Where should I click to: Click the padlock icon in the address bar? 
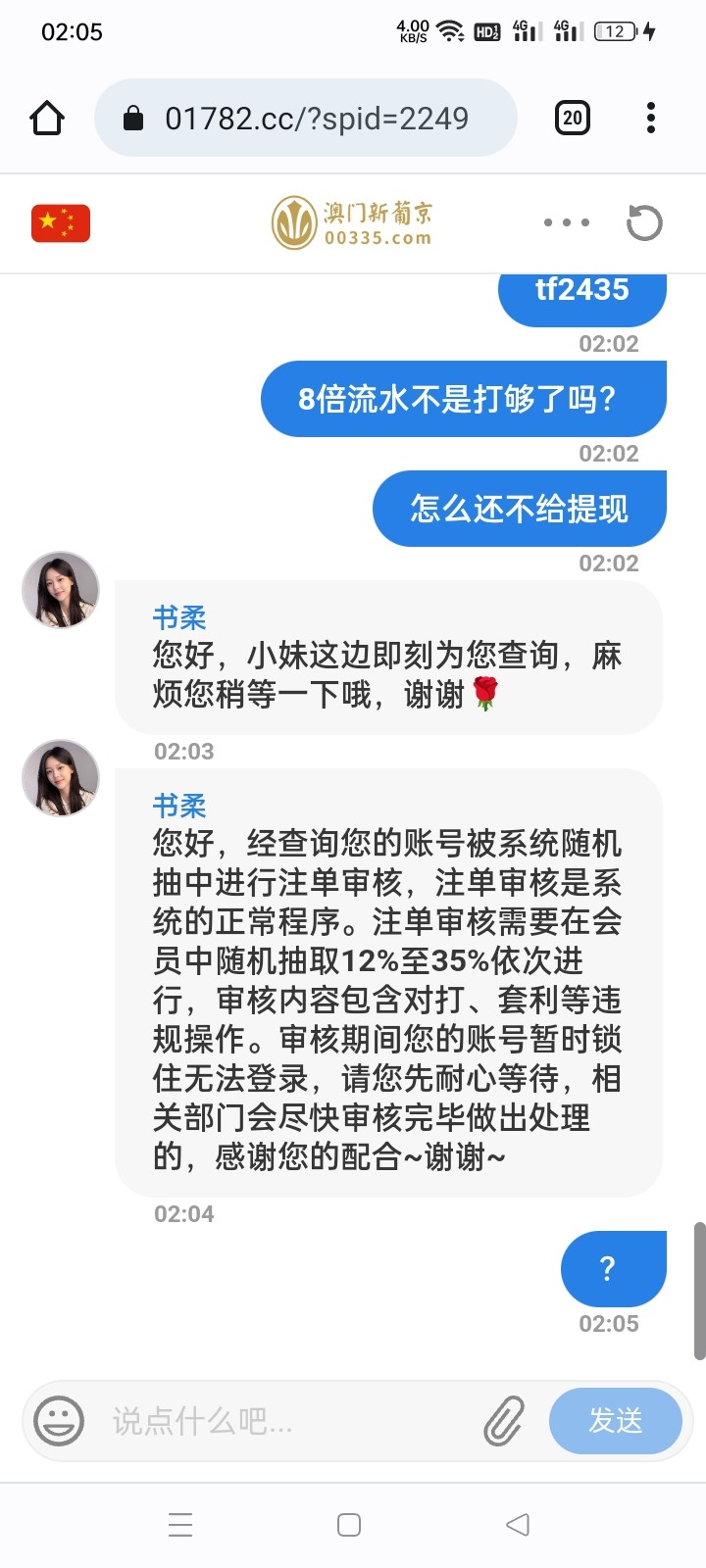132,117
